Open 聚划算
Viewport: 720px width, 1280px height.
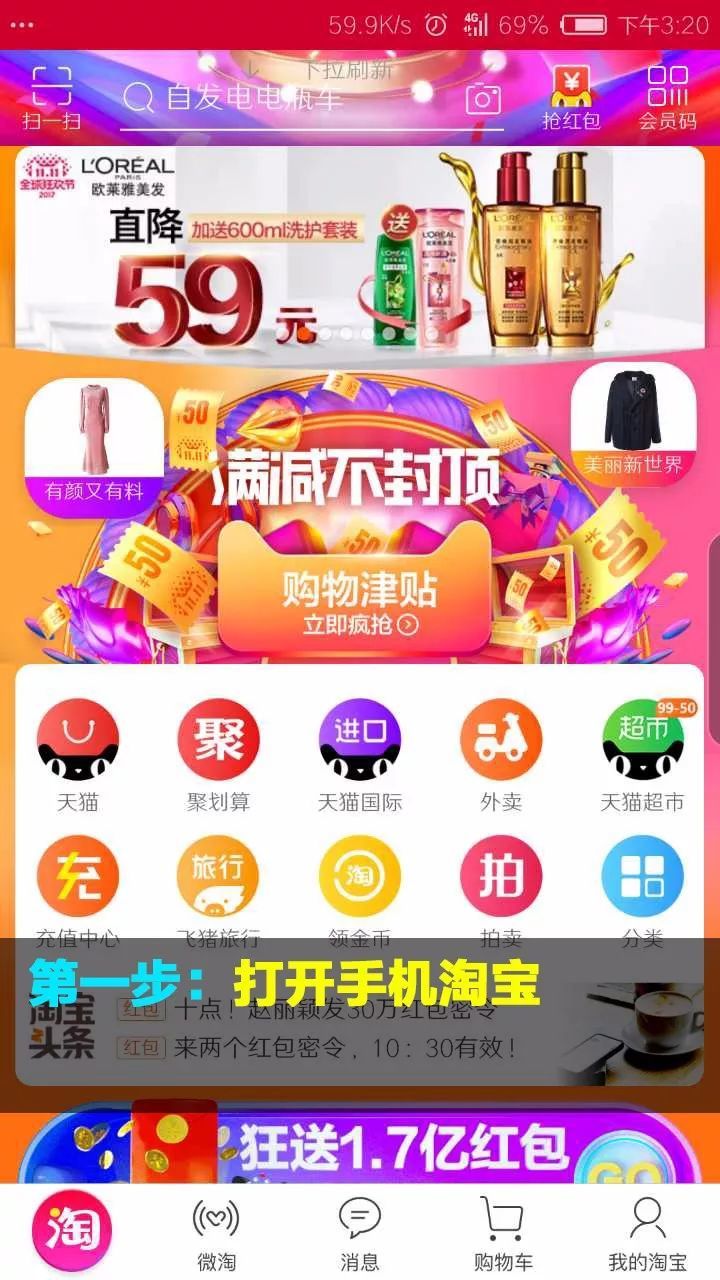[x=218, y=755]
